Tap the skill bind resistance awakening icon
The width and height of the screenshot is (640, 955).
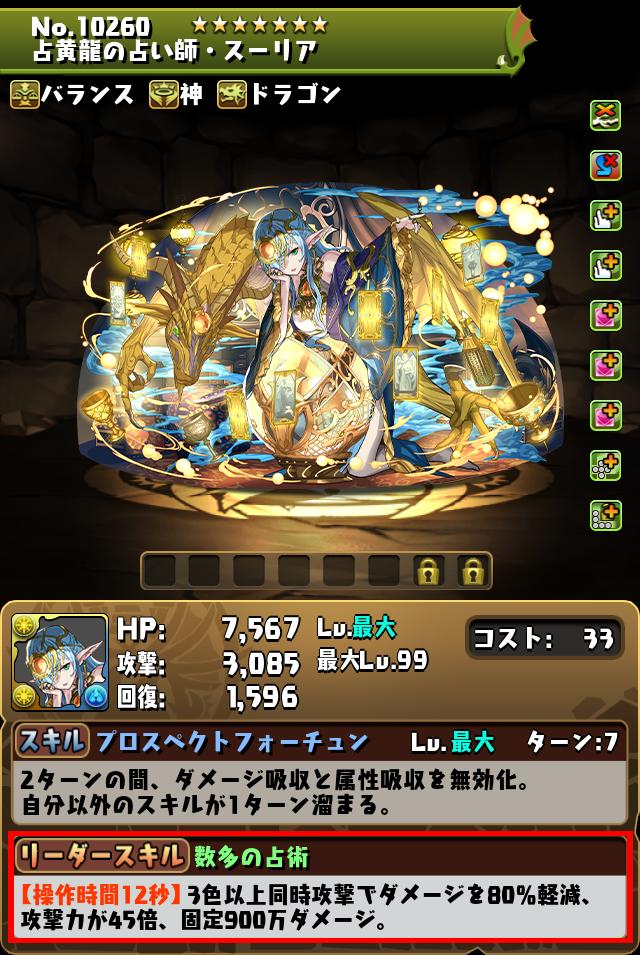605,166
